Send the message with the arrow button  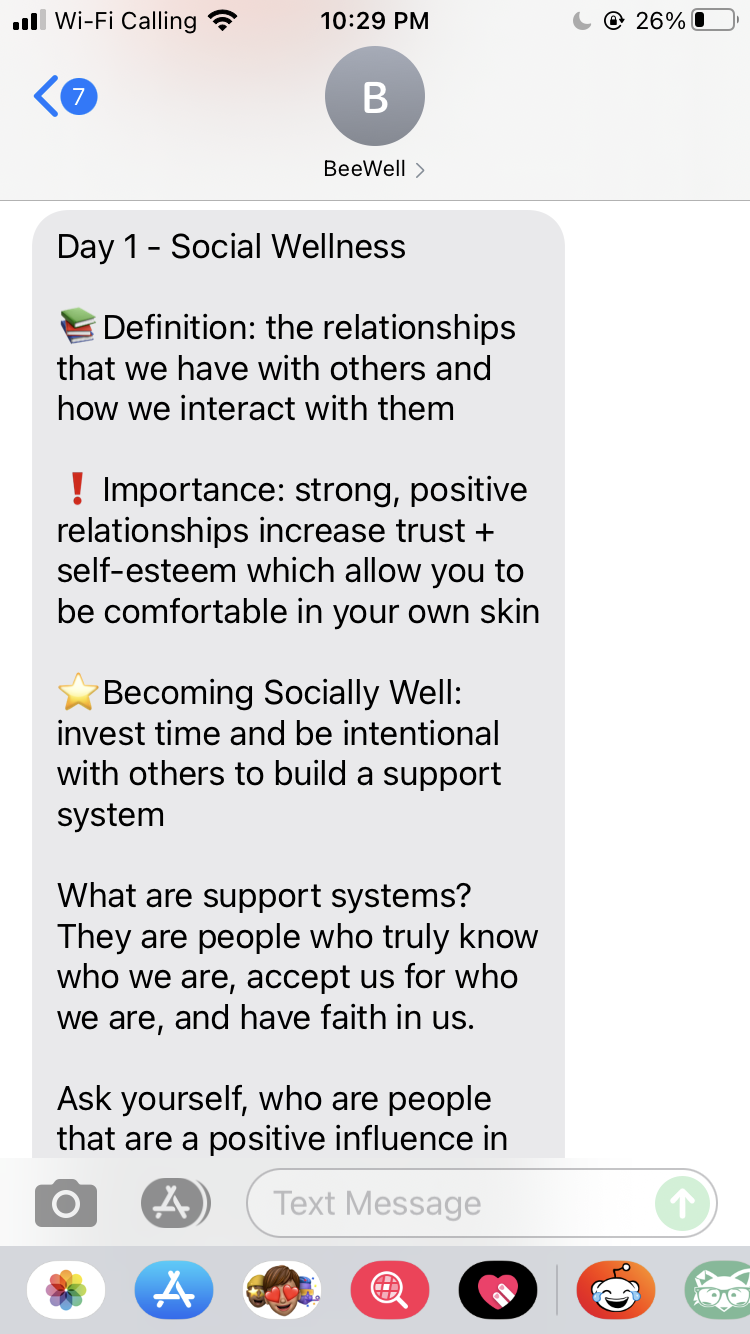coord(682,1203)
